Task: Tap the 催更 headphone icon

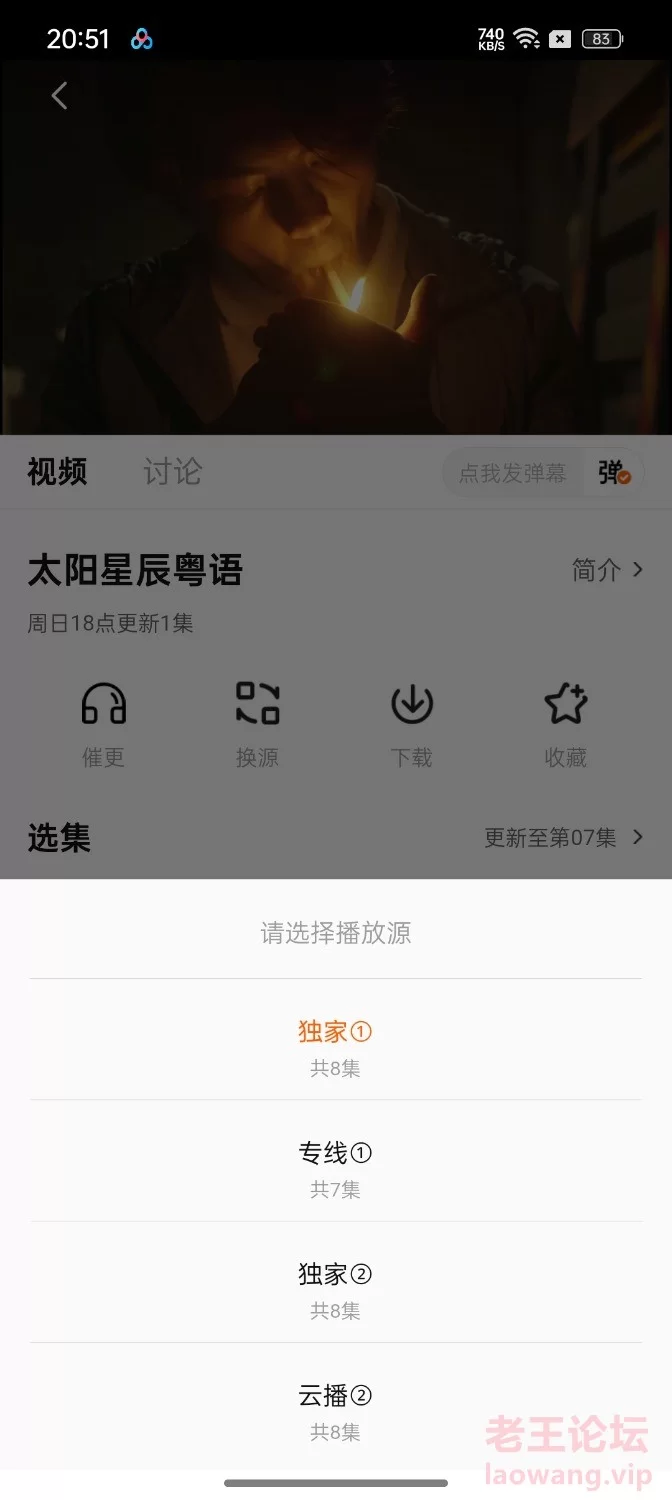Action: [103, 704]
